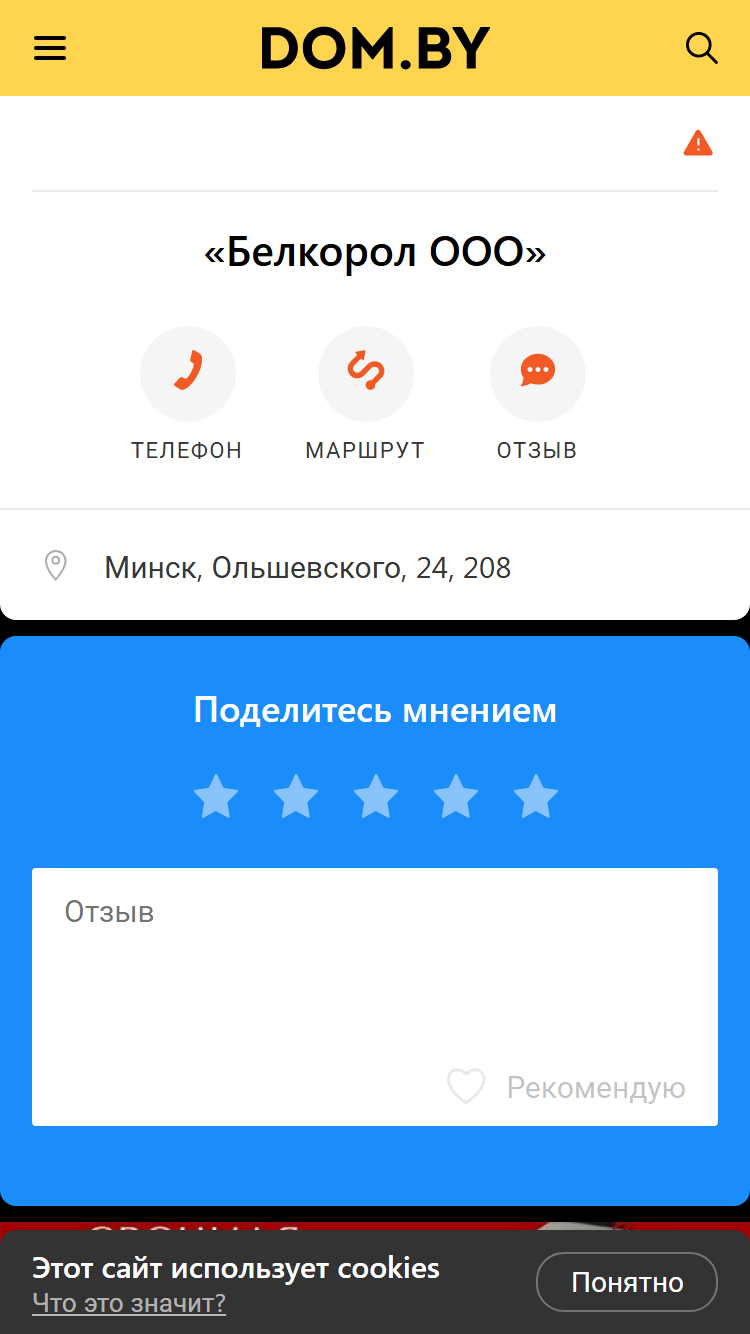The height and width of the screenshot is (1334, 750).
Task: Select the third star rating
Action: tap(376, 797)
